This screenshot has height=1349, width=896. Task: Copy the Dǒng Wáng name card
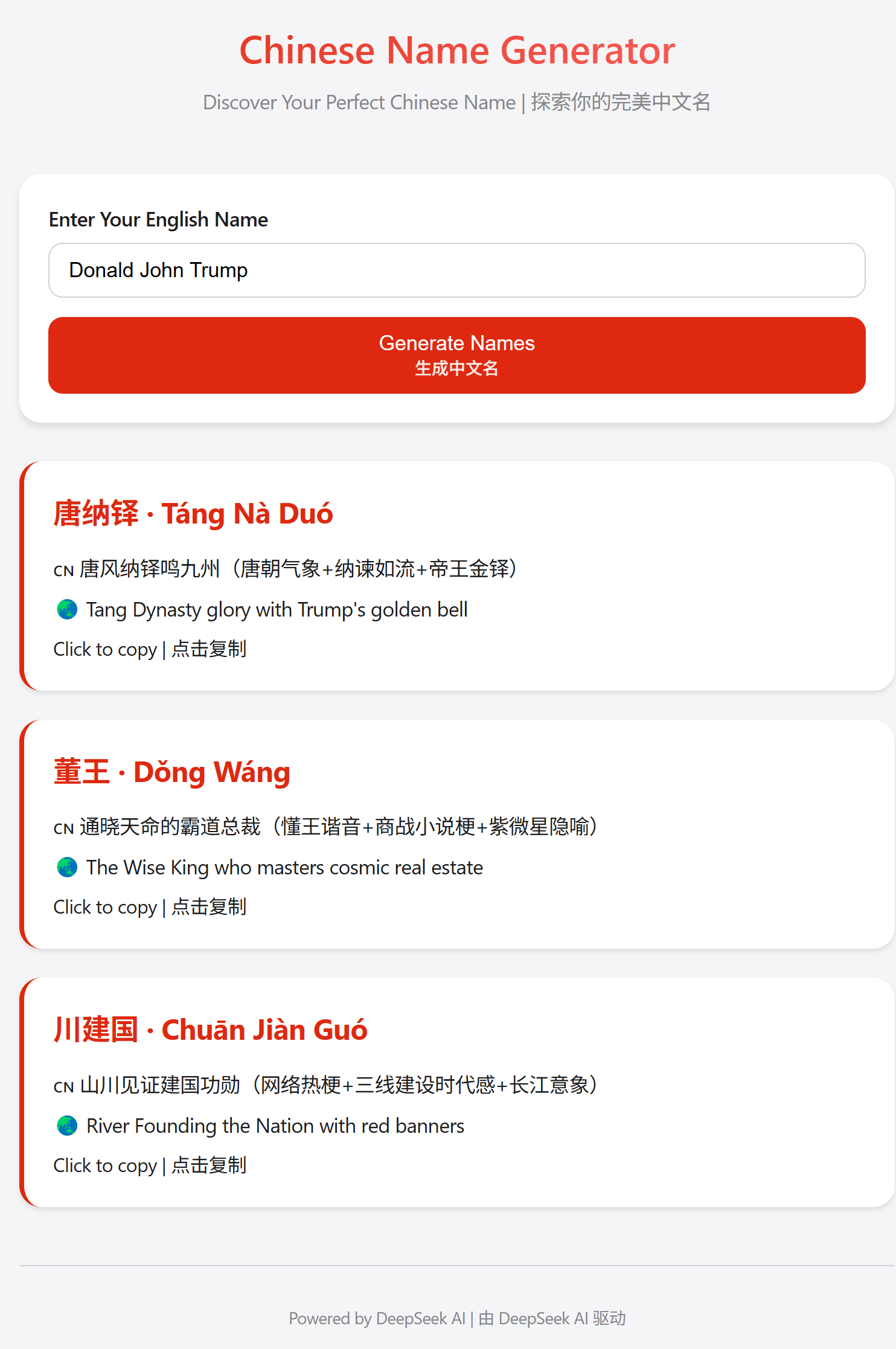point(457,834)
